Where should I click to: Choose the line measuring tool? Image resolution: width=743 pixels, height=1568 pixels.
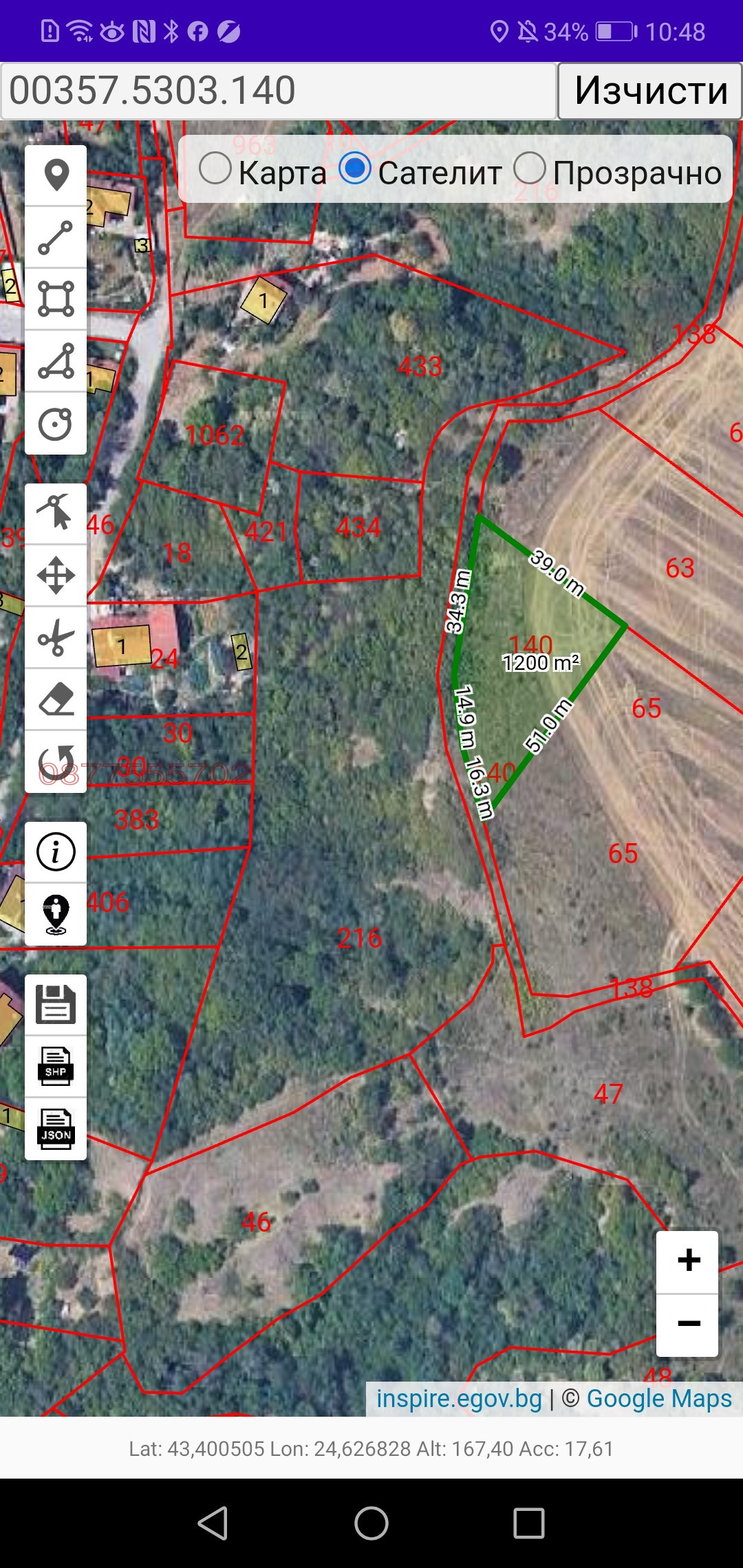pos(56,237)
